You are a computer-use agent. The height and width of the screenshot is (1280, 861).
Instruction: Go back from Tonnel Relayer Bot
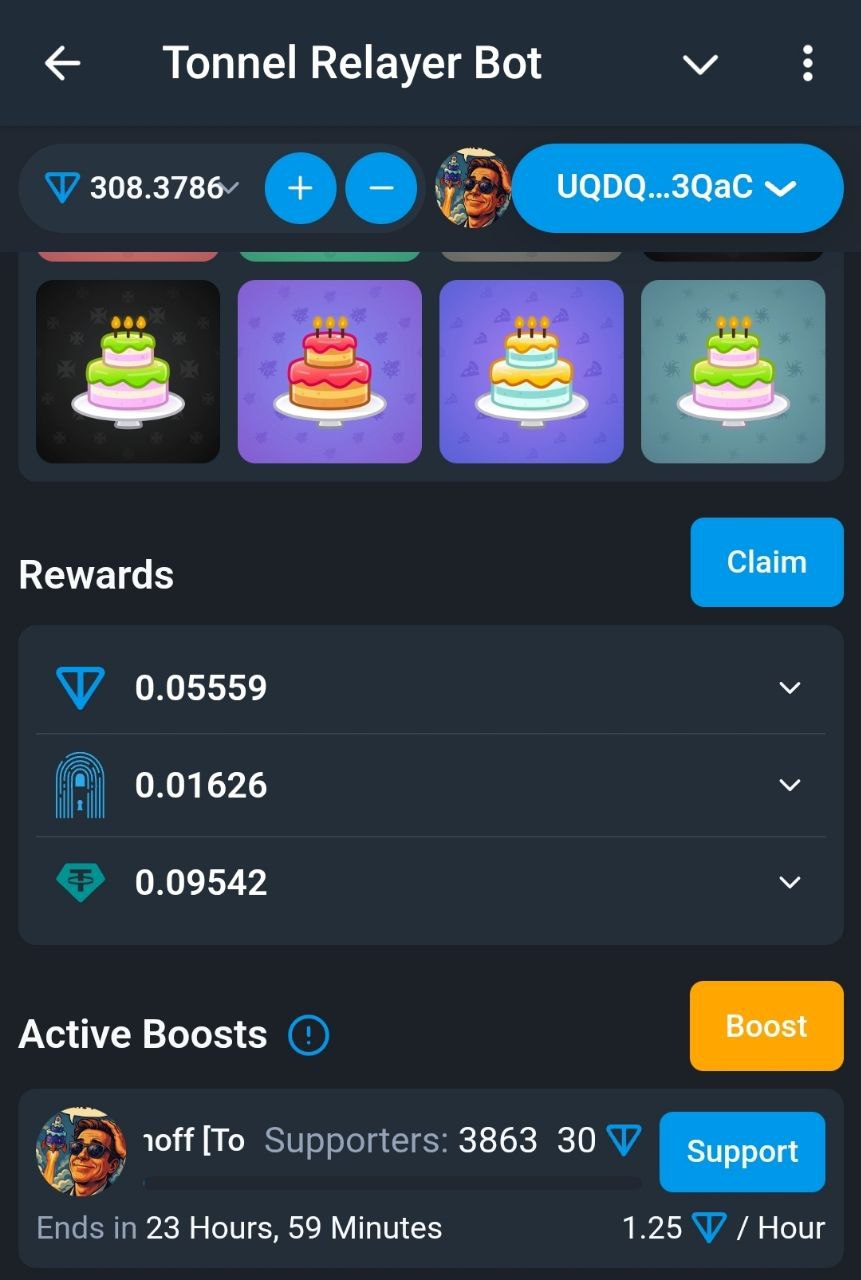coord(62,64)
